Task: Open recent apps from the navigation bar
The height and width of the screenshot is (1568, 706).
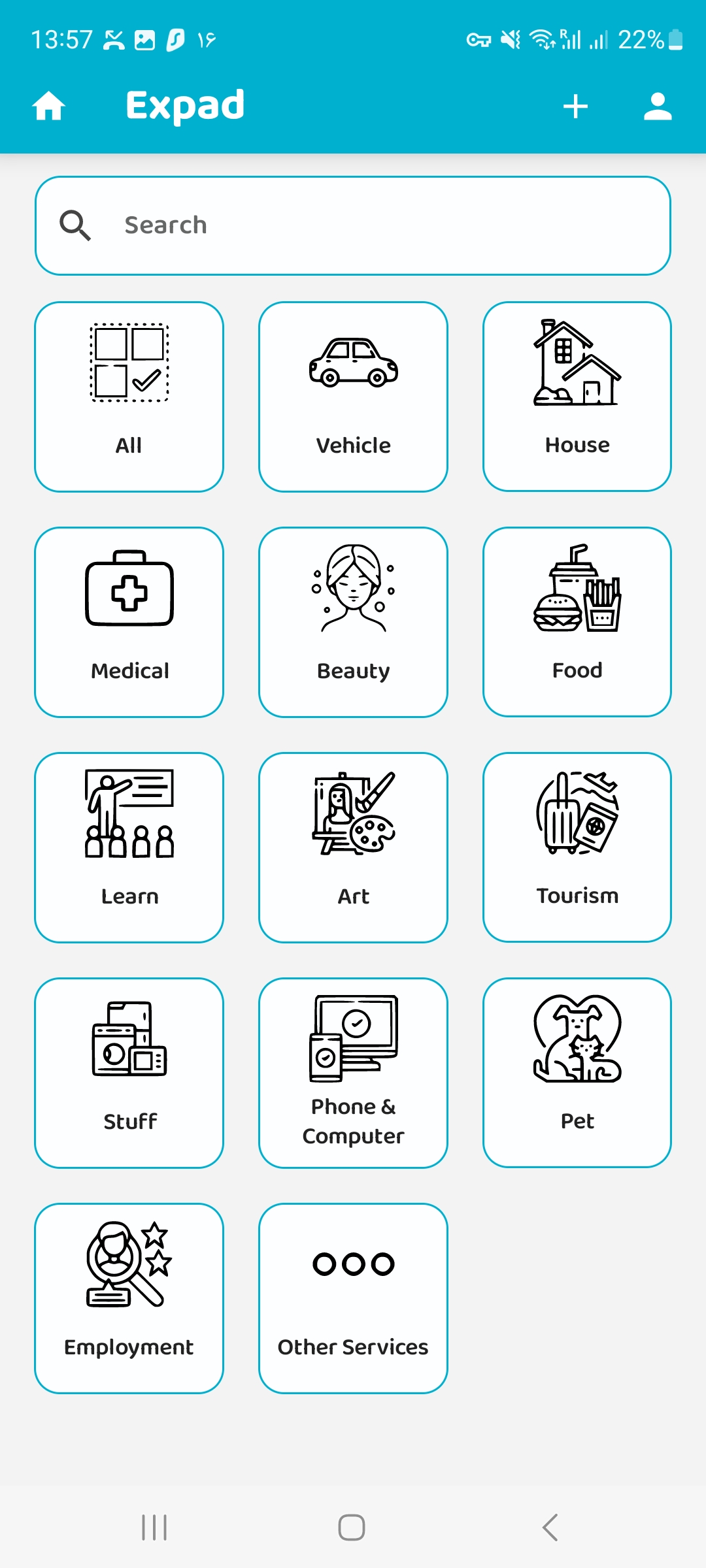Action: [154, 1527]
